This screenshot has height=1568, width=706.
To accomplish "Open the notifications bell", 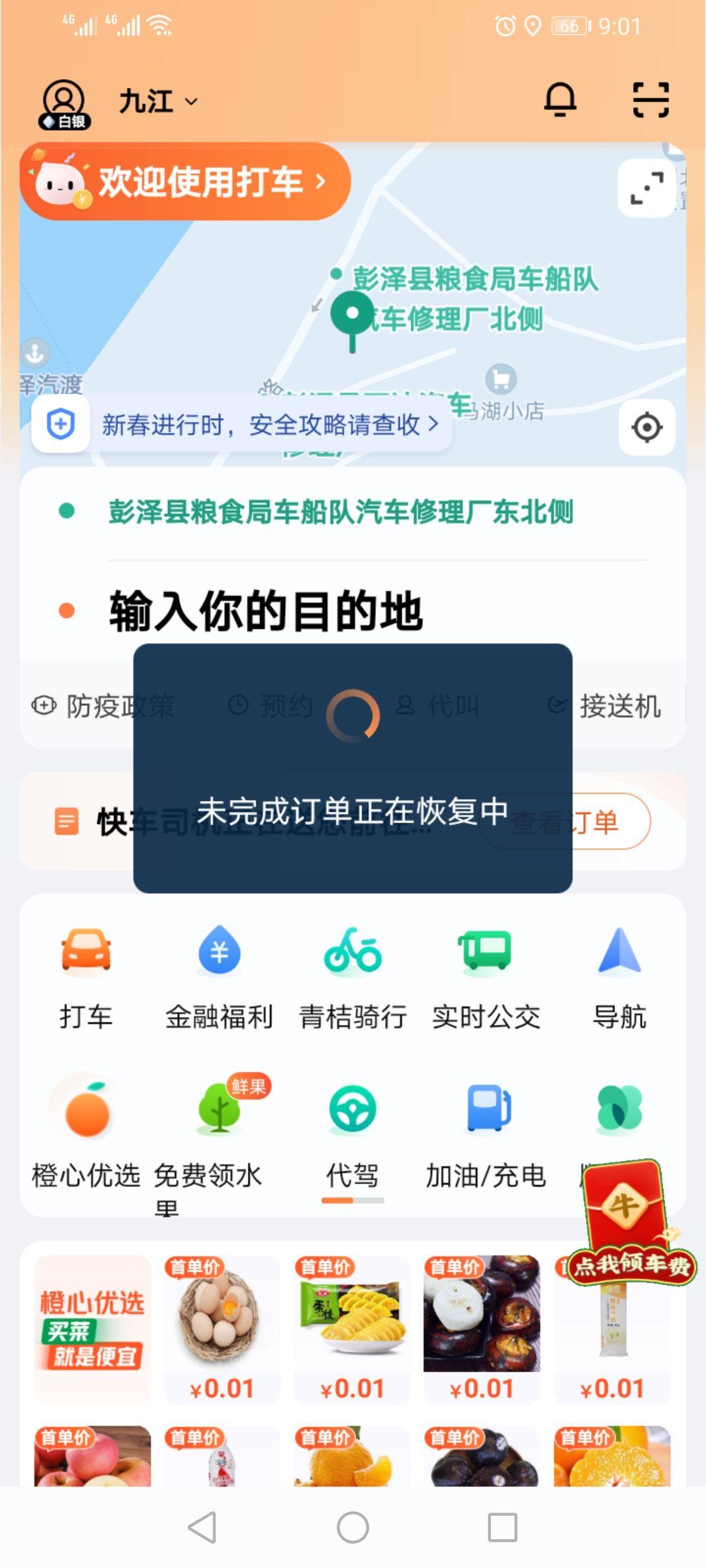I will tap(560, 99).
